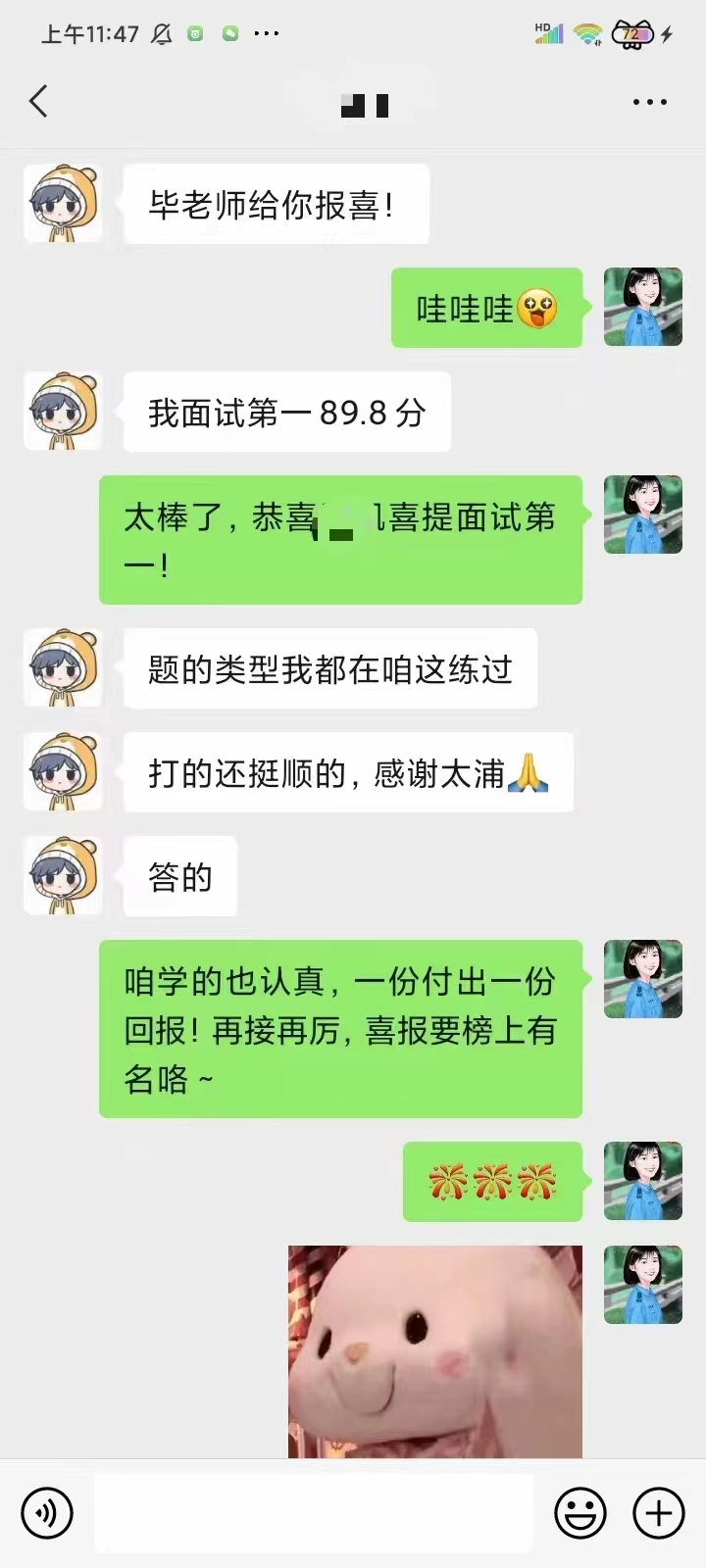
Task: Open the pink bunny sticker image
Action: [435, 1351]
